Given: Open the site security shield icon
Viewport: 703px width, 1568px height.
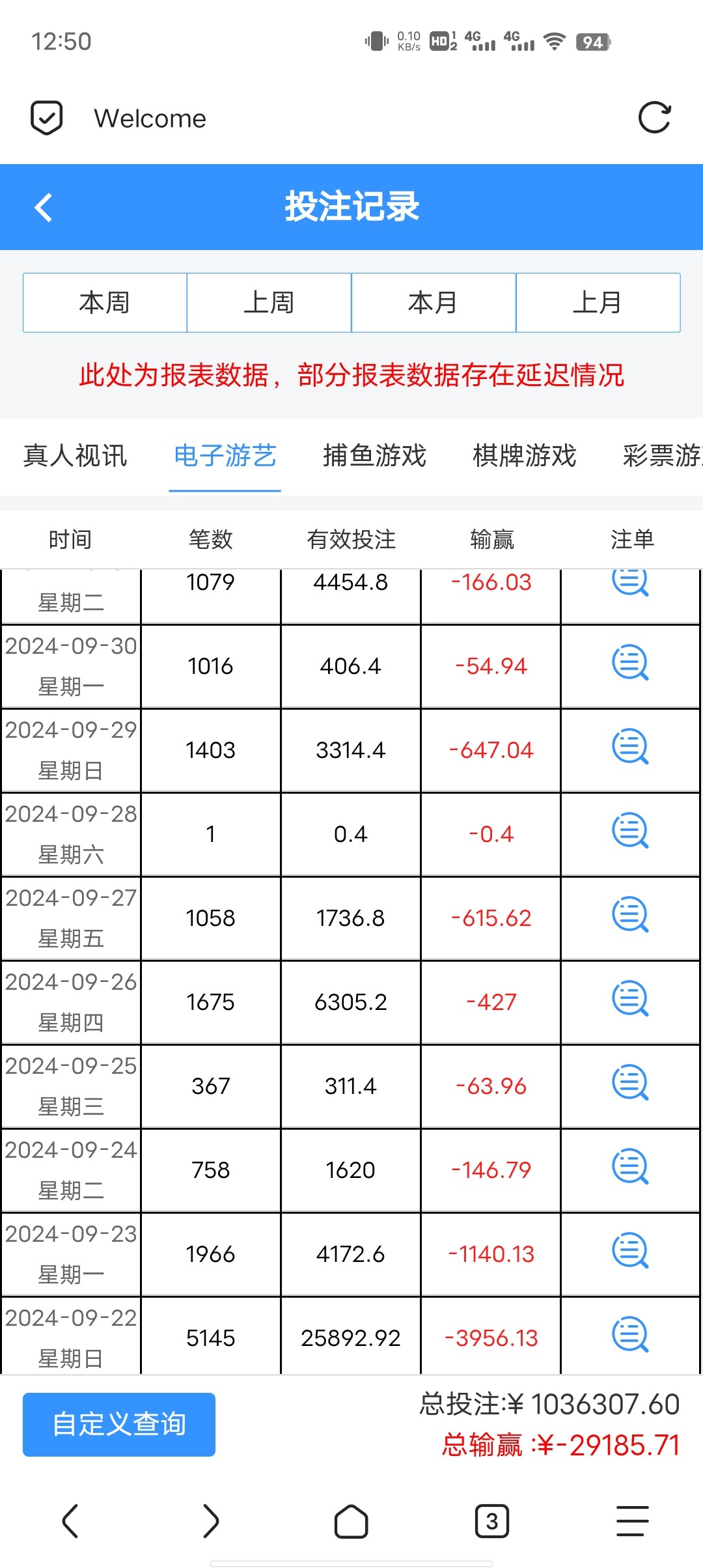Looking at the screenshot, I should pos(47,118).
